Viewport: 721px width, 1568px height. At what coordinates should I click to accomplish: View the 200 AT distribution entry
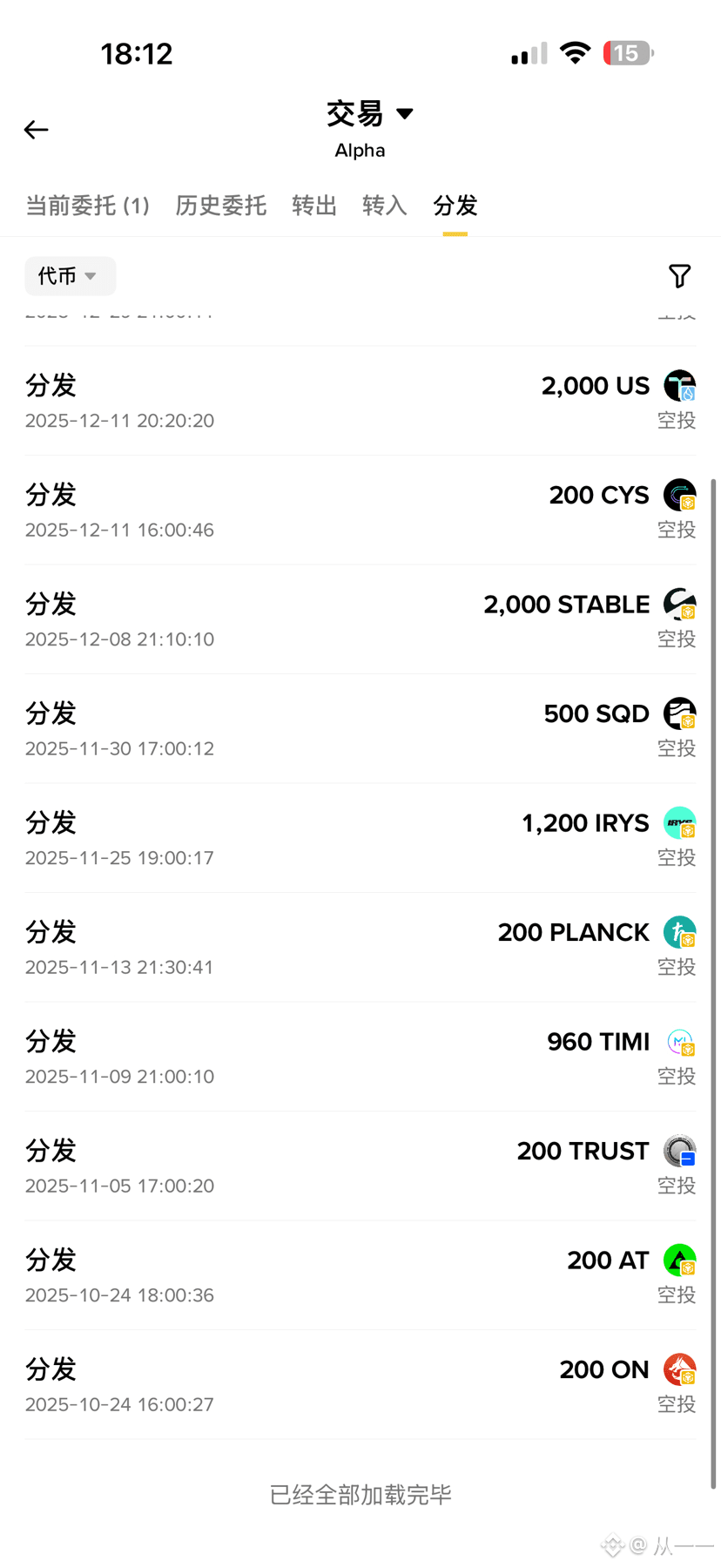tap(360, 1275)
